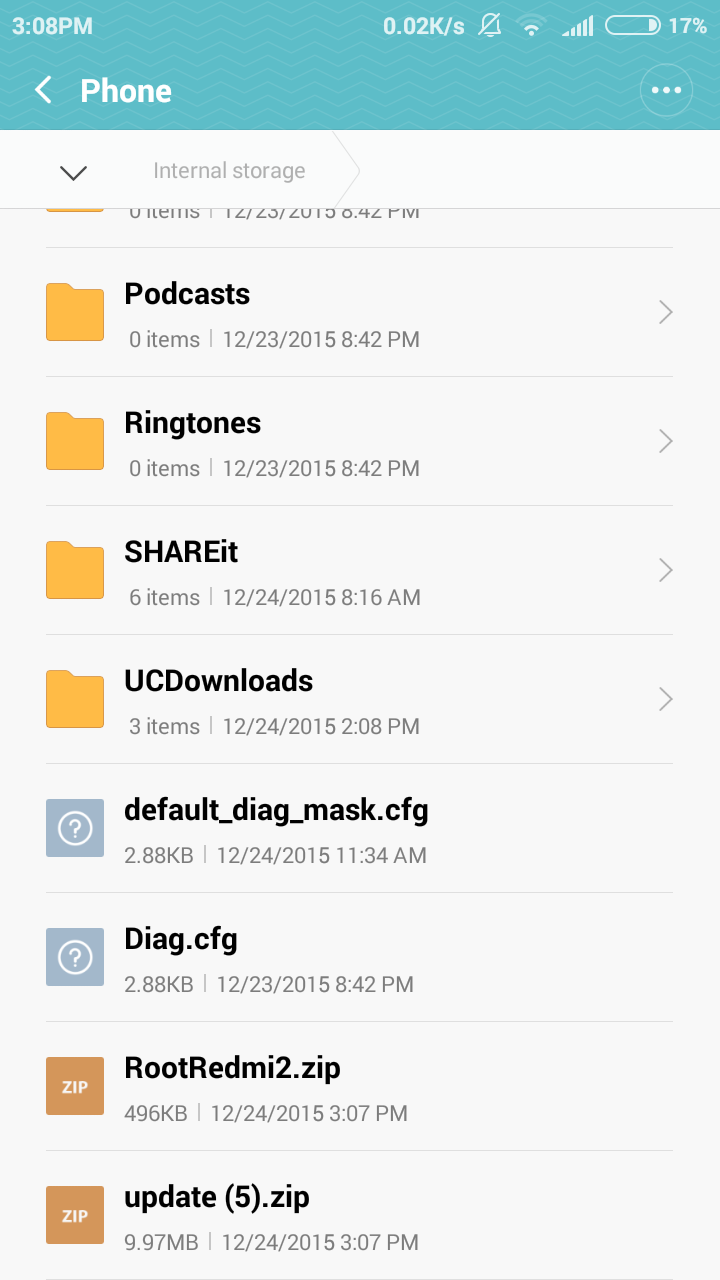Open the UCDownloads folder
Screen dimensions: 720x1280
point(360,700)
